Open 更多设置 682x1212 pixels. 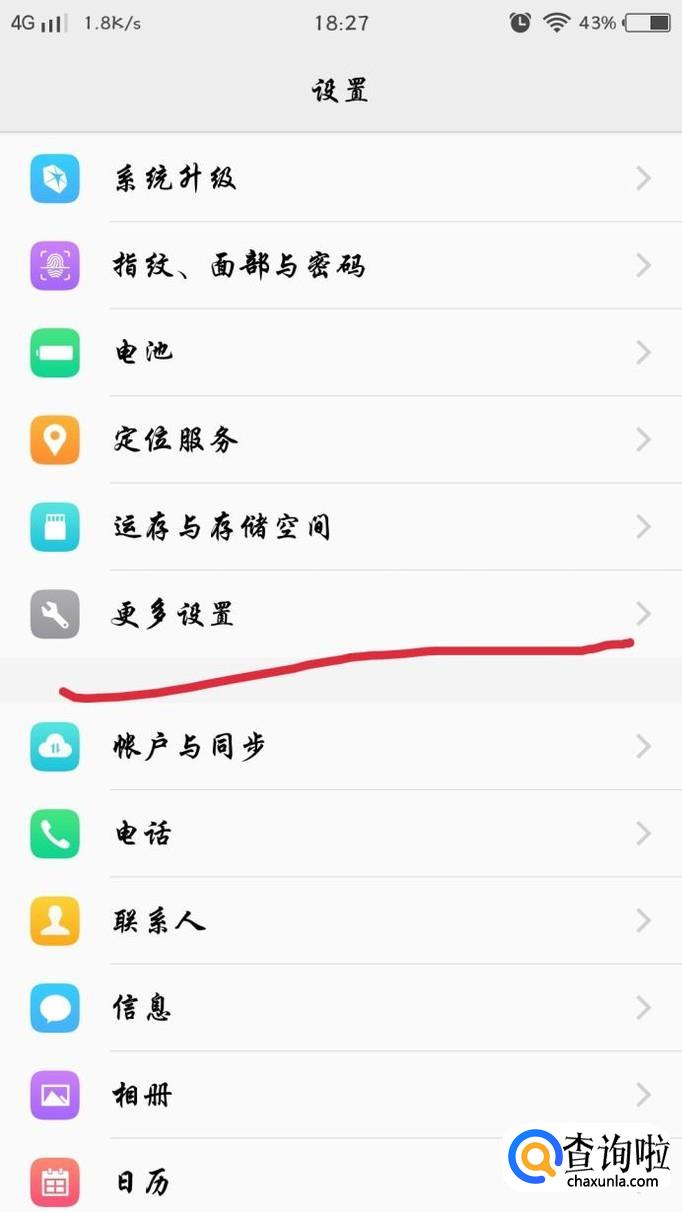click(341, 614)
